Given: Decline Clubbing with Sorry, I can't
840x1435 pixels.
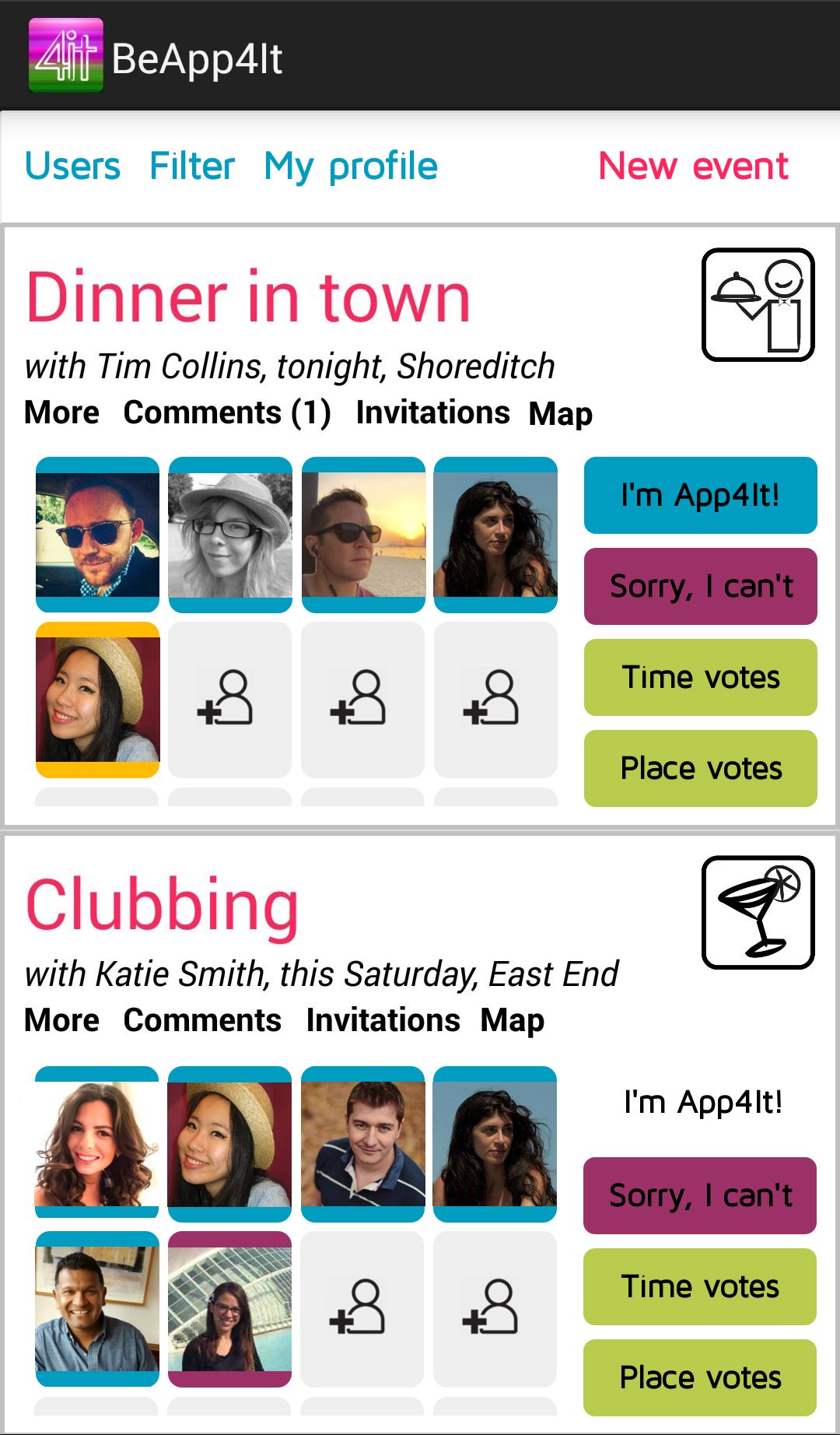Looking at the screenshot, I should [699, 1195].
